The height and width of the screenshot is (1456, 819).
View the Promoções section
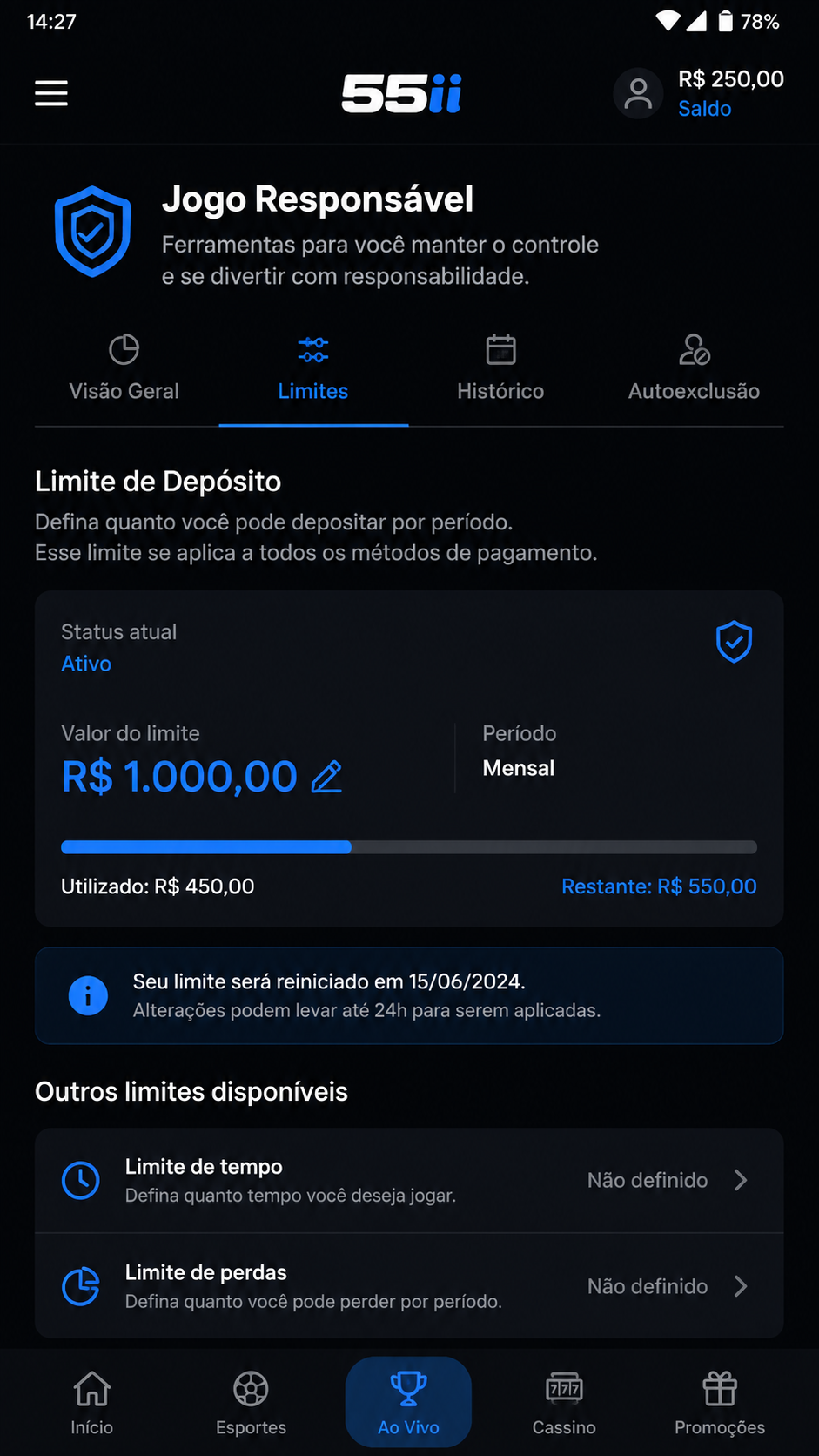[720, 1403]
